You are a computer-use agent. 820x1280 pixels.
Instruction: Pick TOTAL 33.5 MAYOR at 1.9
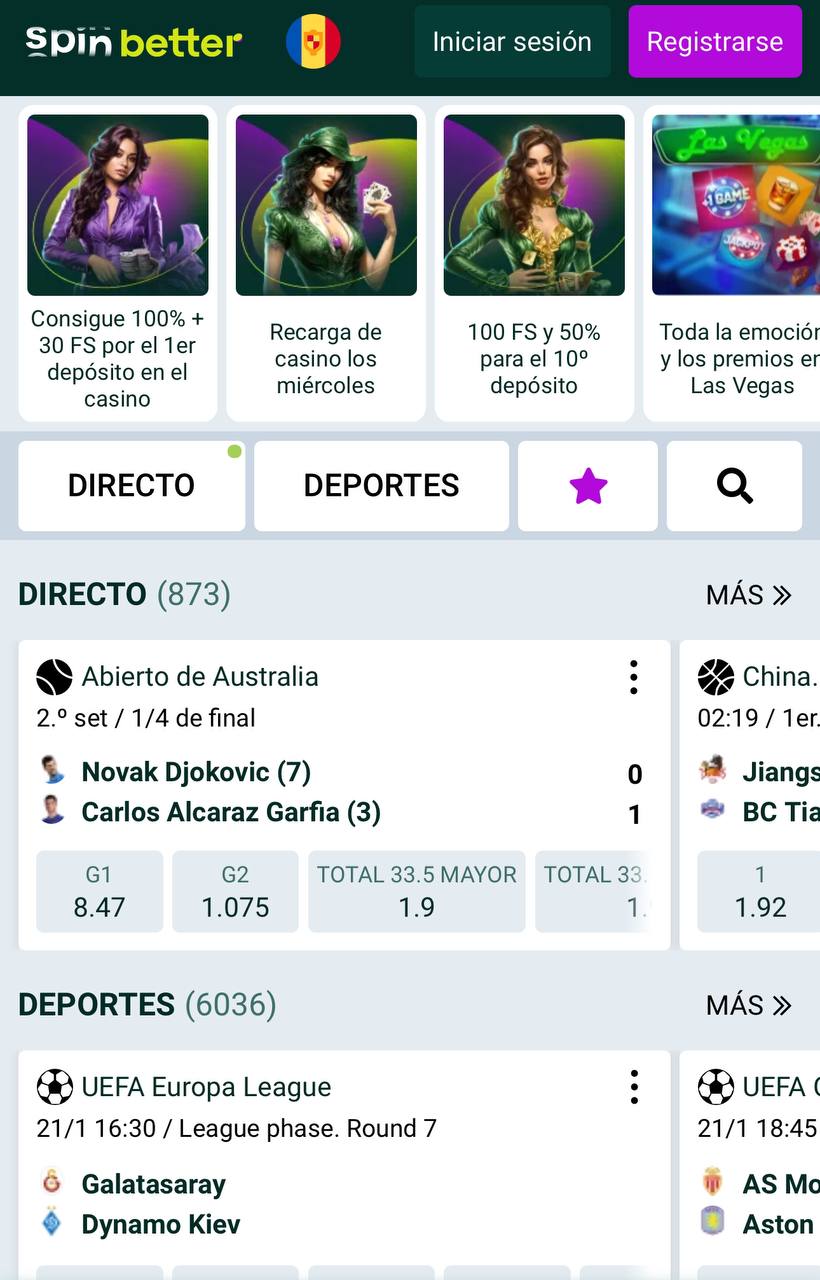417,892
